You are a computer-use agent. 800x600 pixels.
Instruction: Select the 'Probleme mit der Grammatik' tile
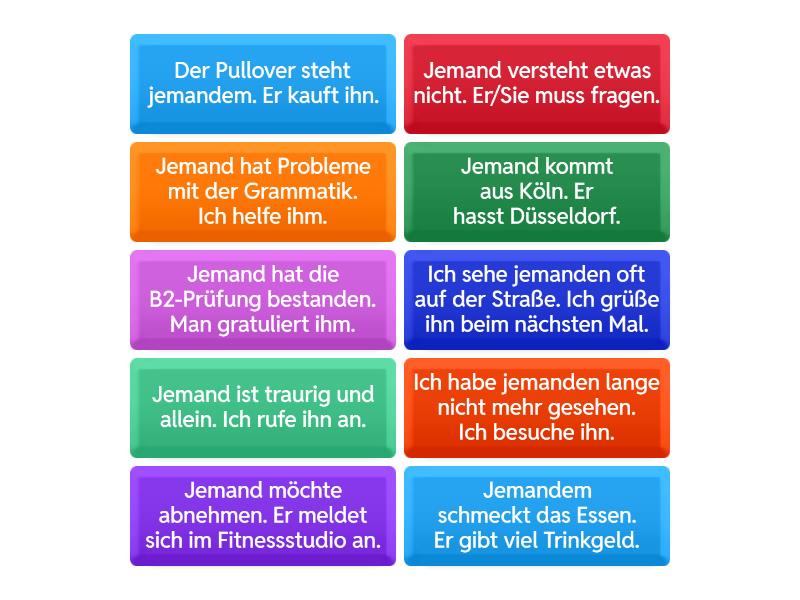click(x=263, y=191)
